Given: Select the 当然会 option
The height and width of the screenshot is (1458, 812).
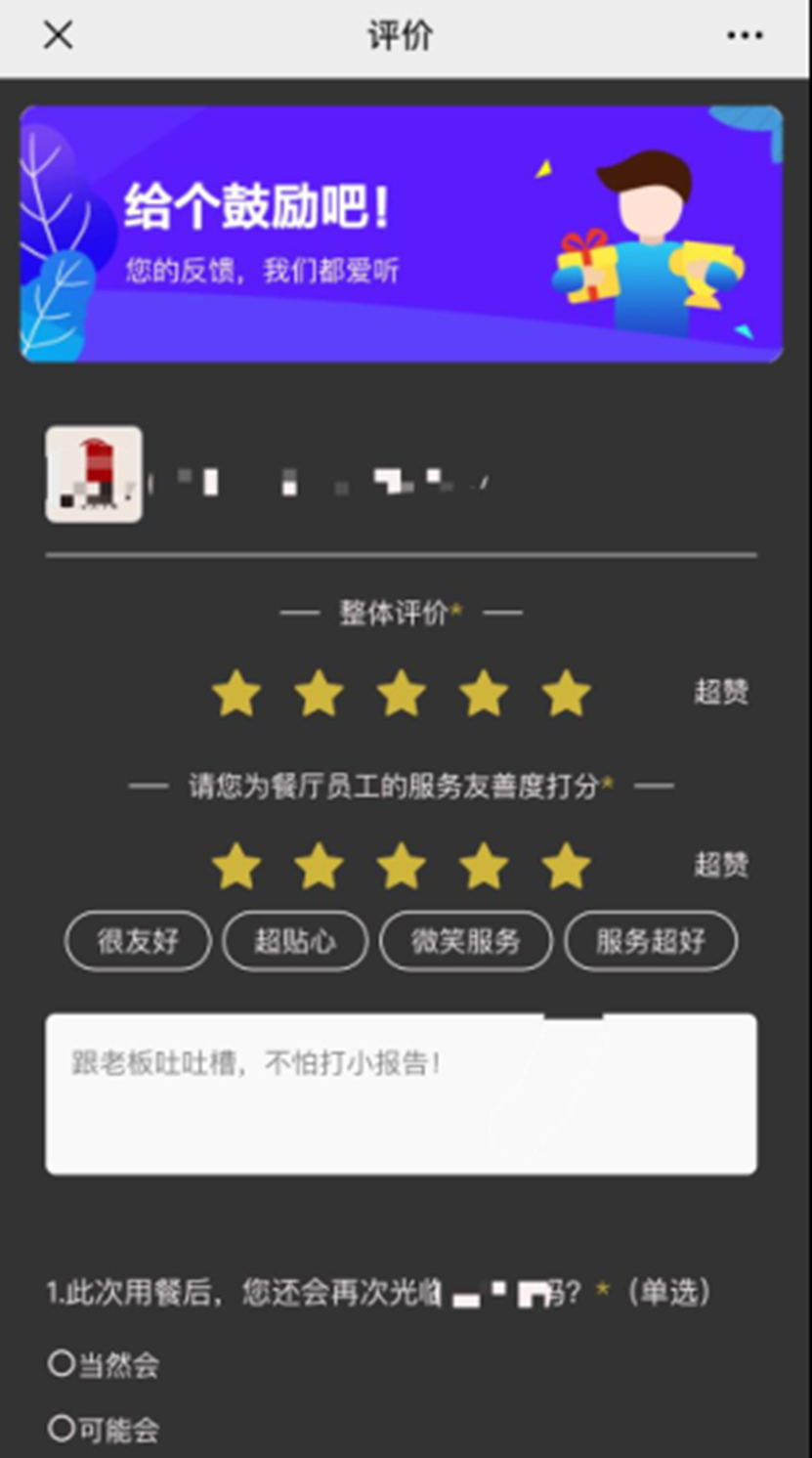Looking at the screenshot, I should click(x=63, y=1364).
